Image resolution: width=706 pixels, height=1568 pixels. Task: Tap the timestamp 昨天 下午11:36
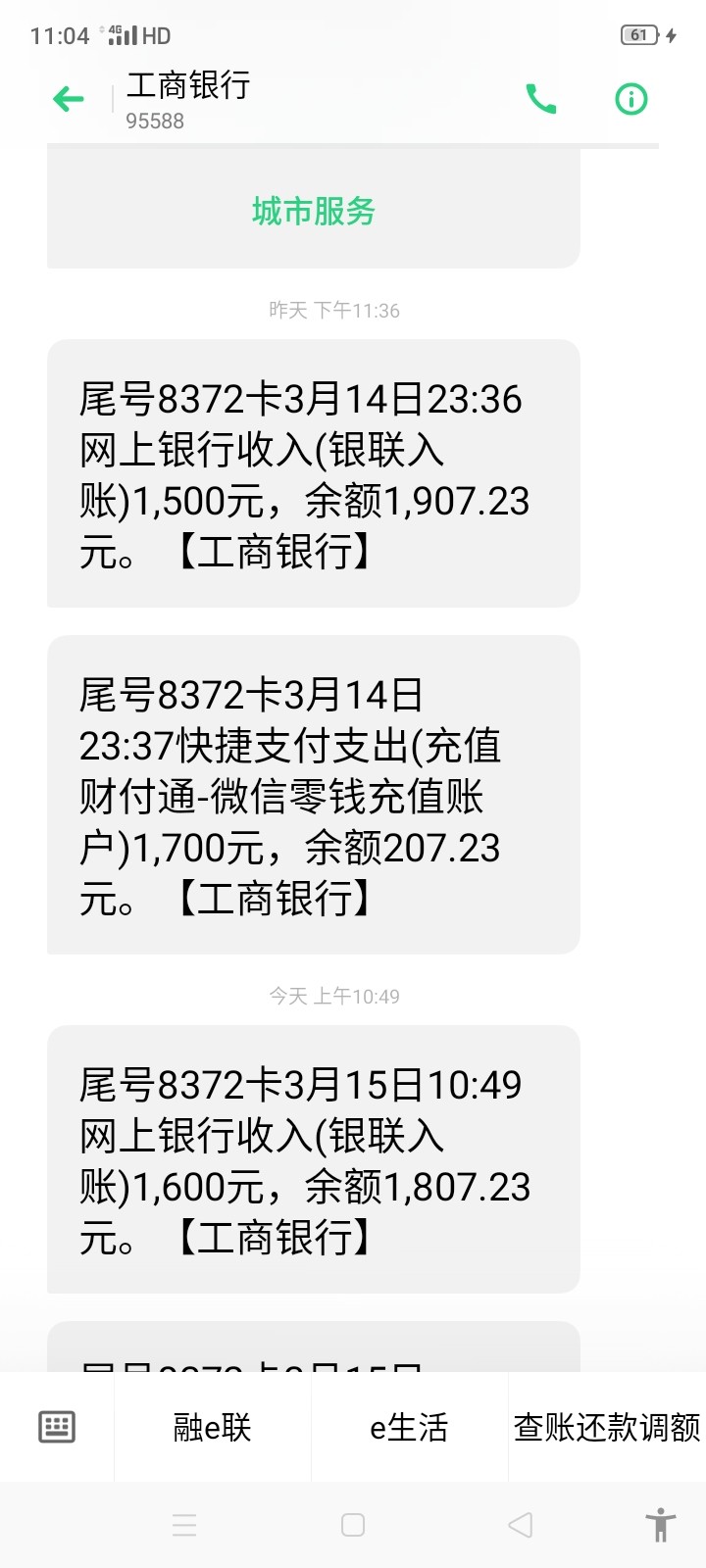[334, 311]
